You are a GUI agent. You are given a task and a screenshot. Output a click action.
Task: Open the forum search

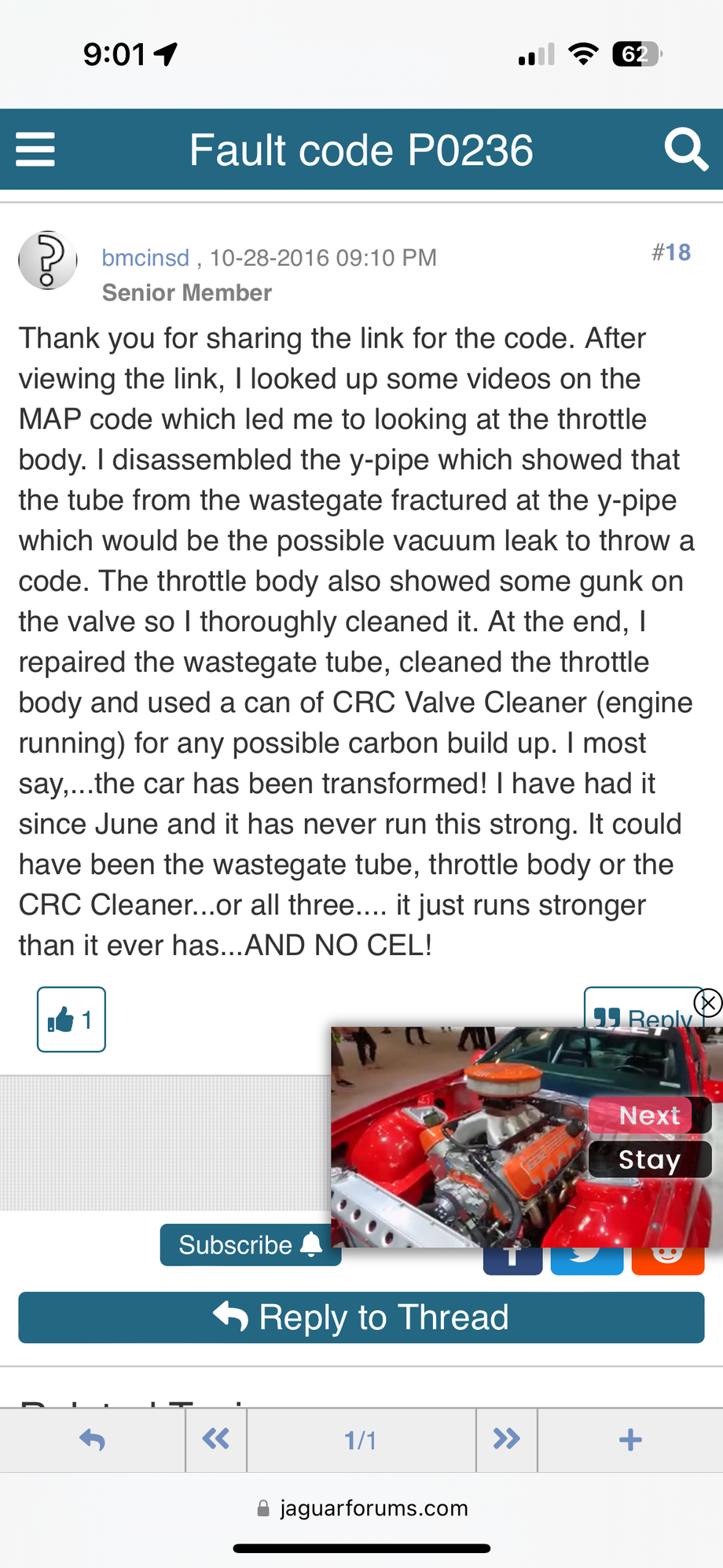click(x=685, y=149)
